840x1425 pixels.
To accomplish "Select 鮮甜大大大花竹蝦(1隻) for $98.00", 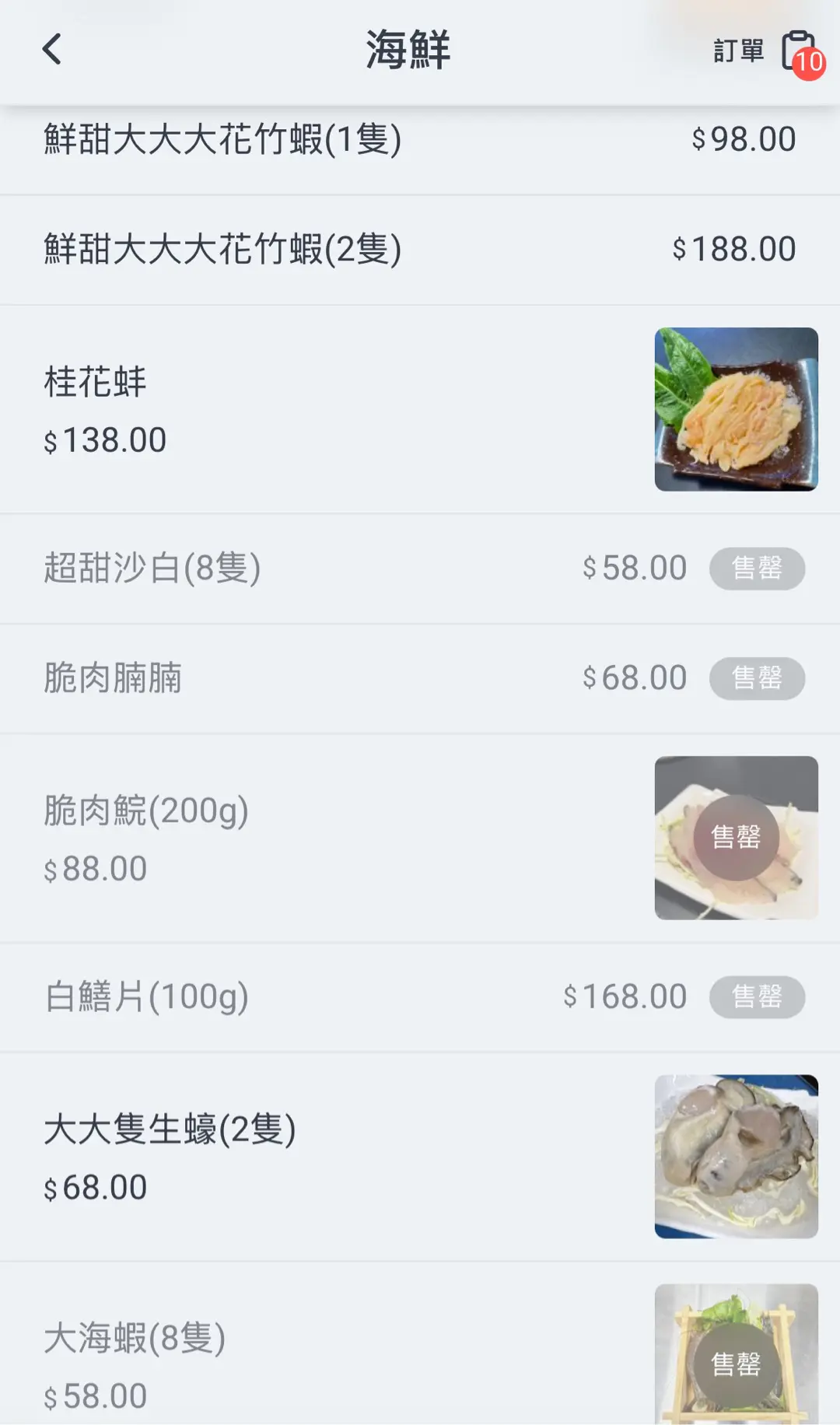I will point(420,140).
